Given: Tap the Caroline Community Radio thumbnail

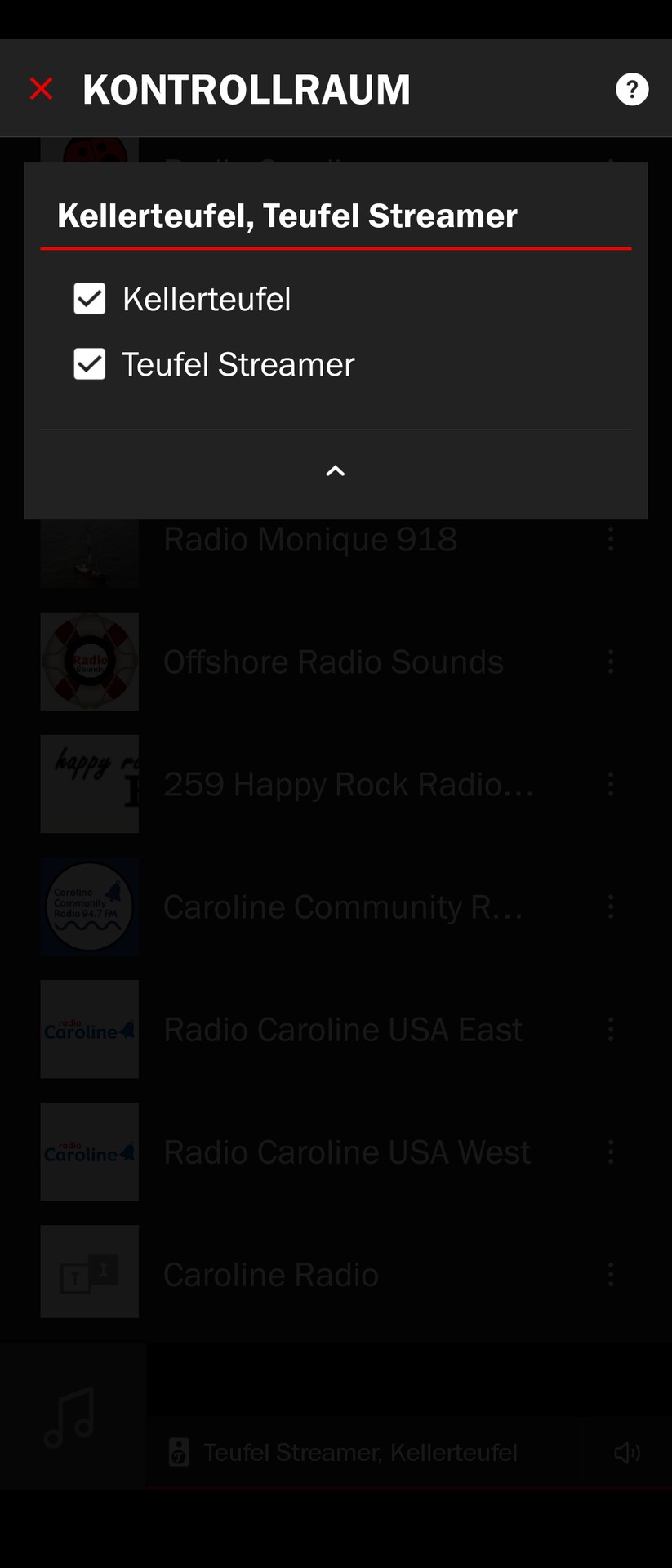Looking at the screenshot, I should pyautogui.click(x=89, y=906).
